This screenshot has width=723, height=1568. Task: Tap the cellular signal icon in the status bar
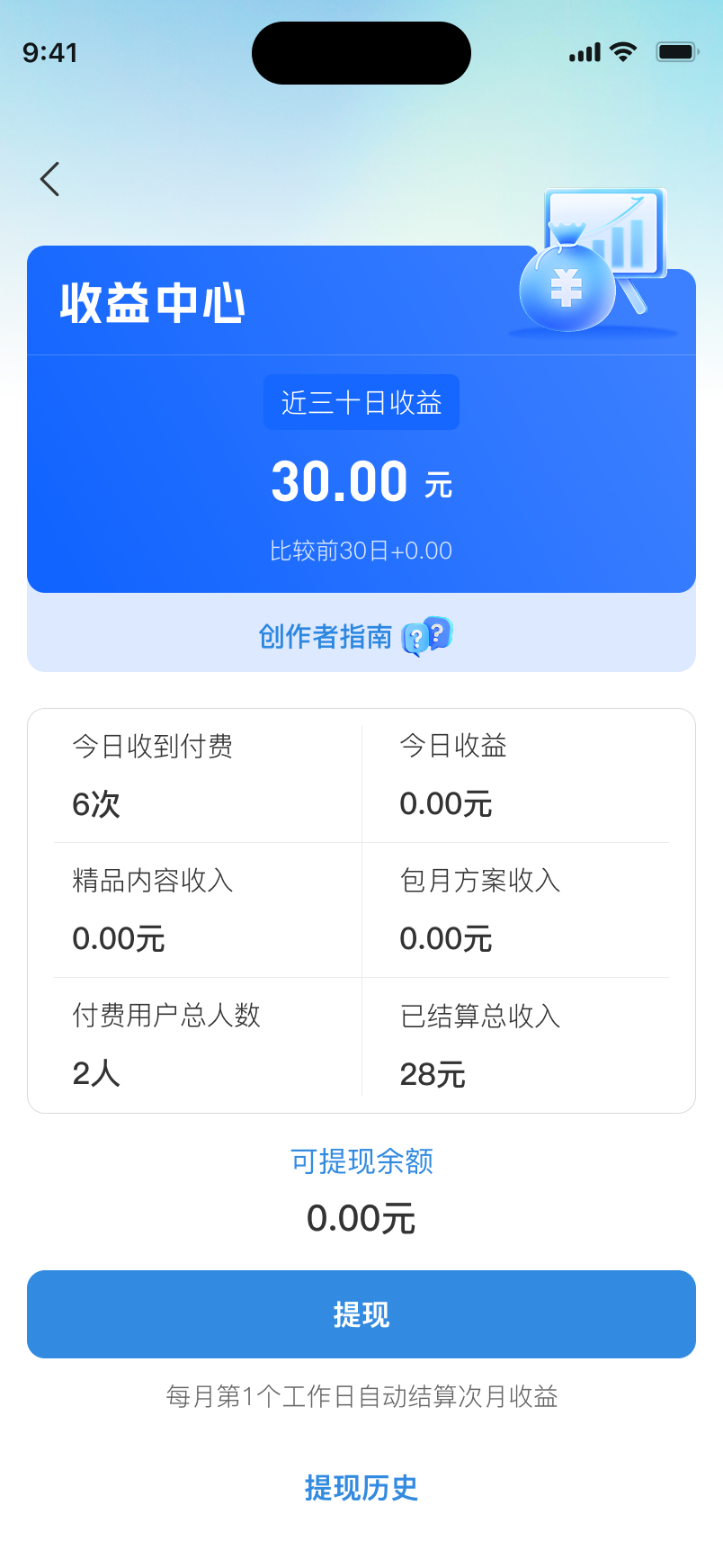tap(585, 51)
